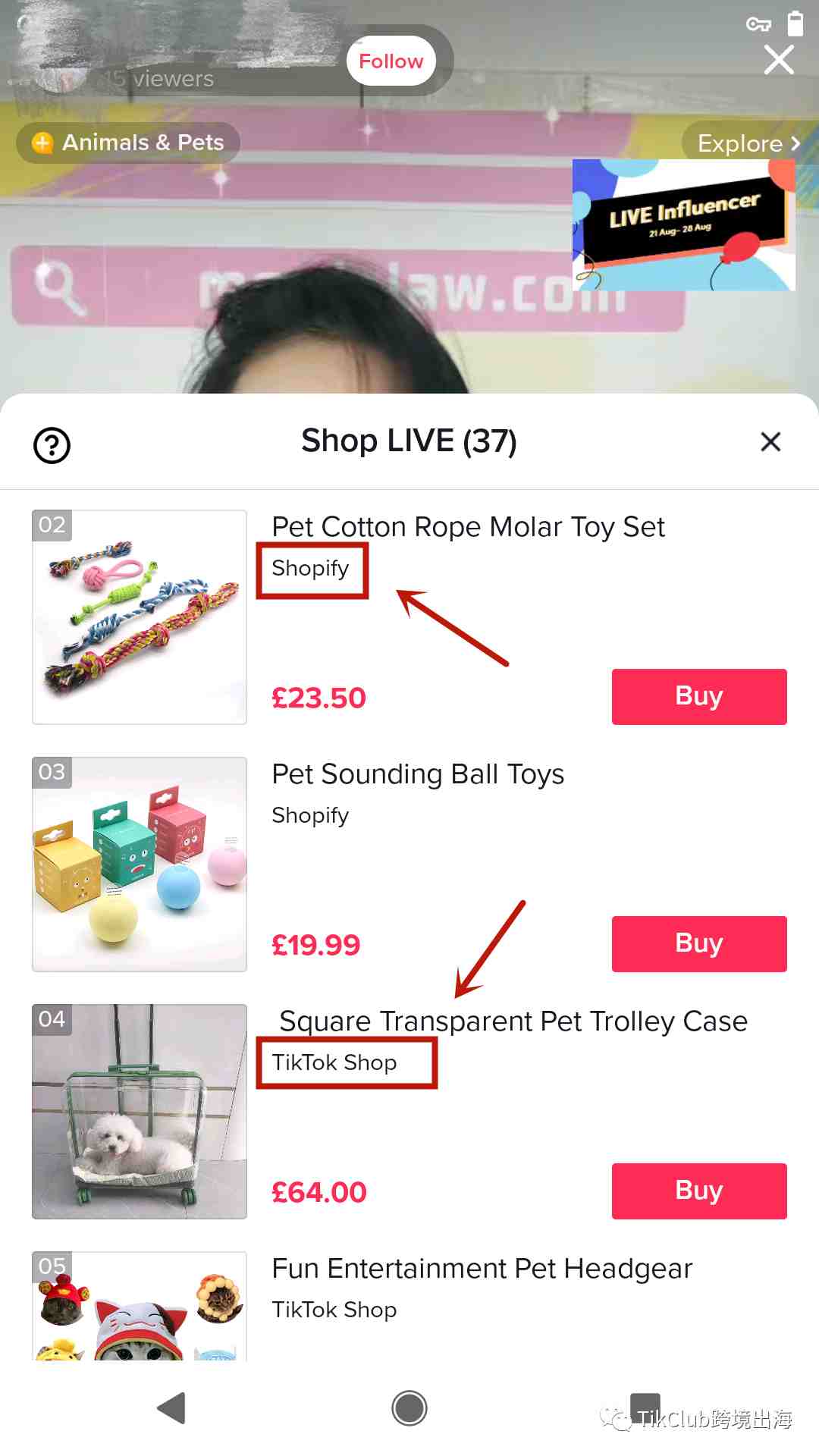
Task: Buy the Pet Cotton Rope Molar Toy Set
Action: point(698,696)
